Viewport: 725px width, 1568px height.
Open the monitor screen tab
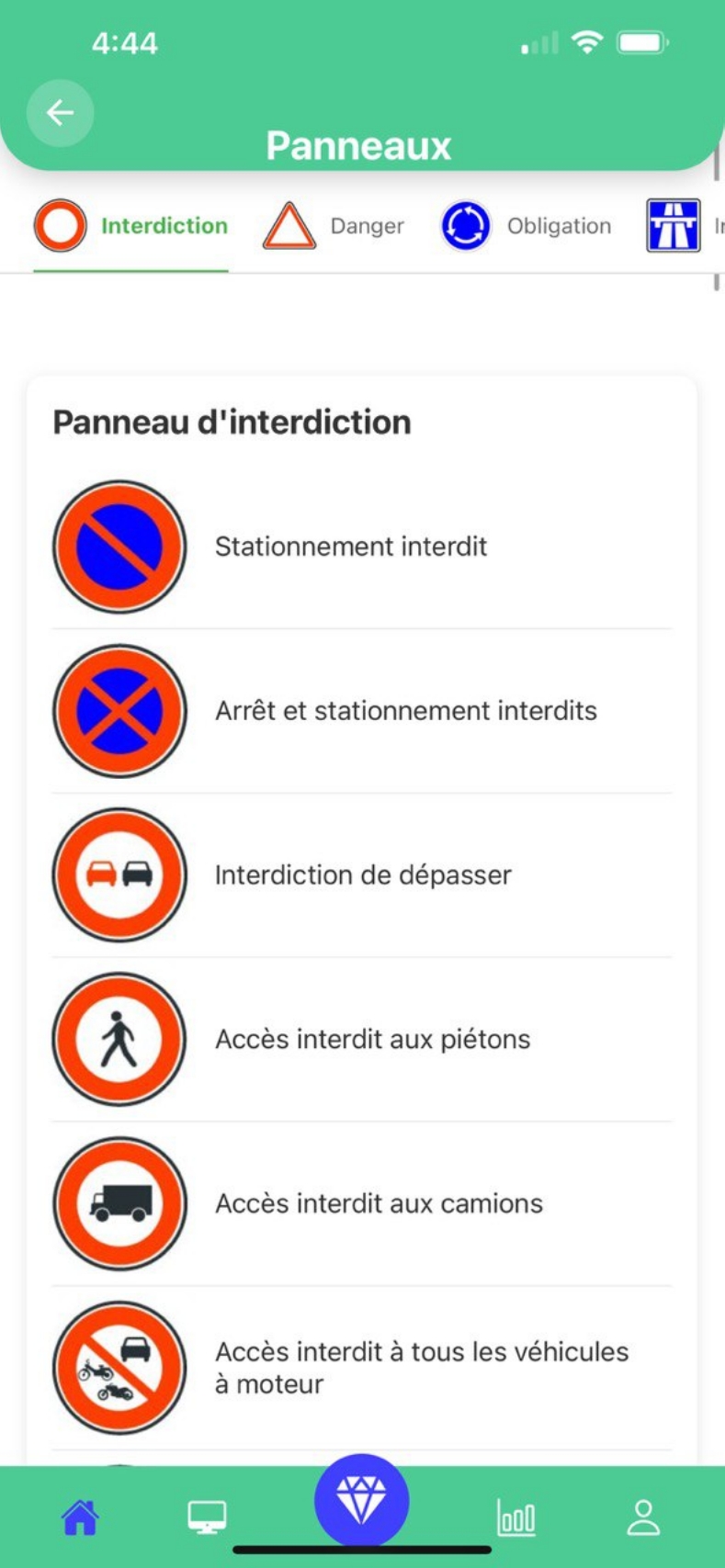pyautogui.click(x=207, y=1517)
